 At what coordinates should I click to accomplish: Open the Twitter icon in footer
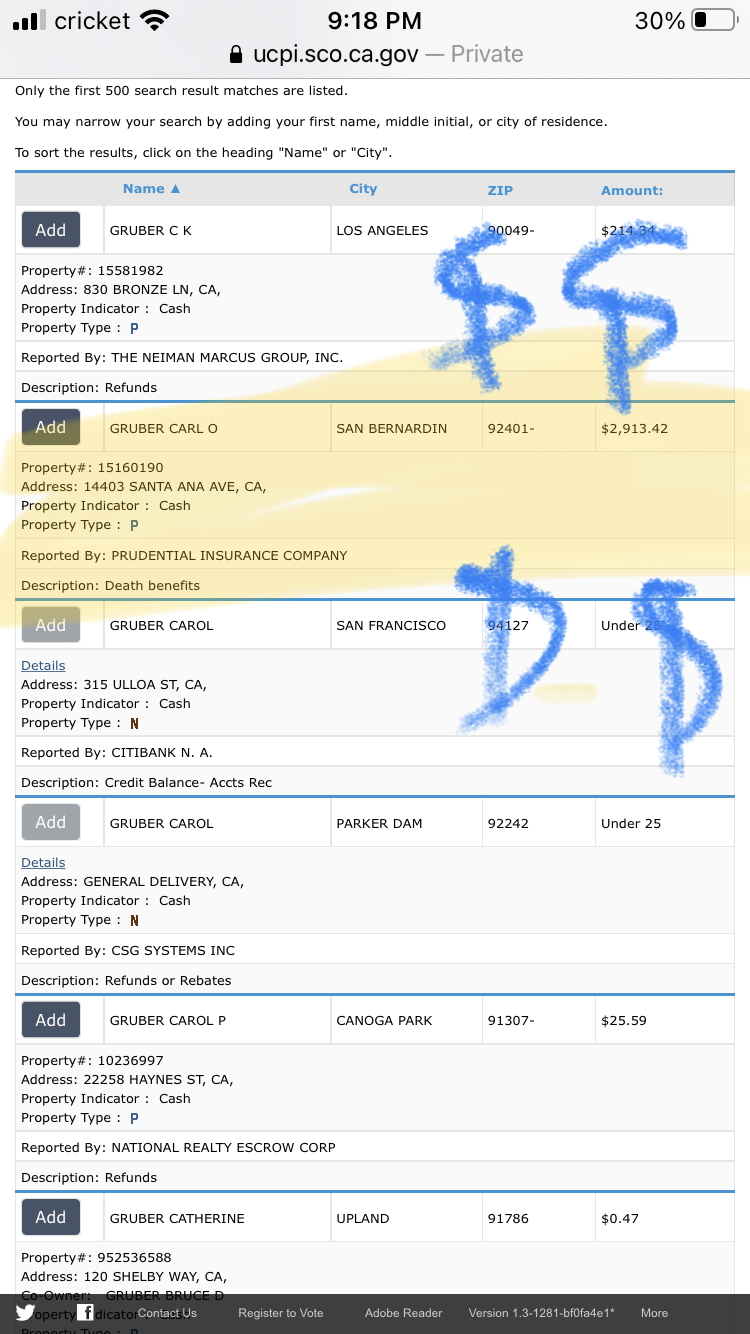25,1313
